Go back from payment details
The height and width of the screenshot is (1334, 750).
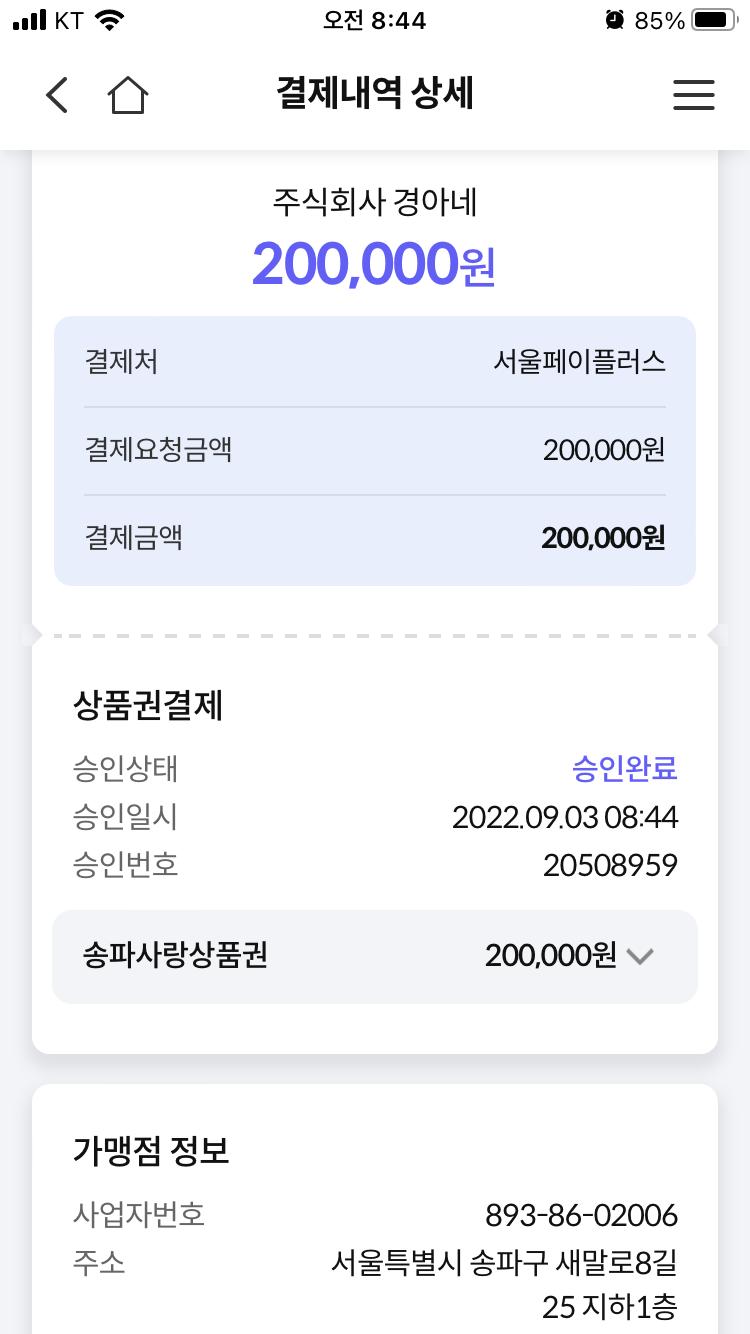[x=57, y=95]
